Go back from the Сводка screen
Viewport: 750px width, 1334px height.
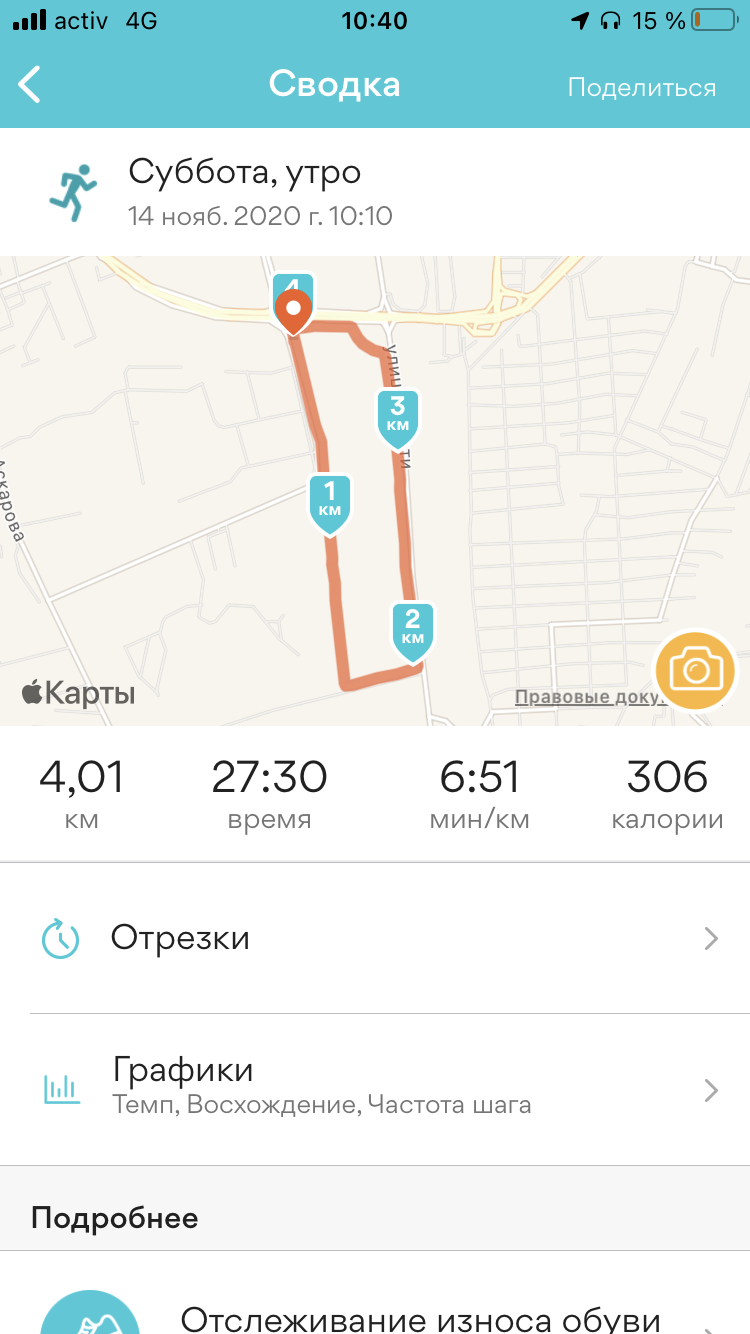[x=31, y=85]
